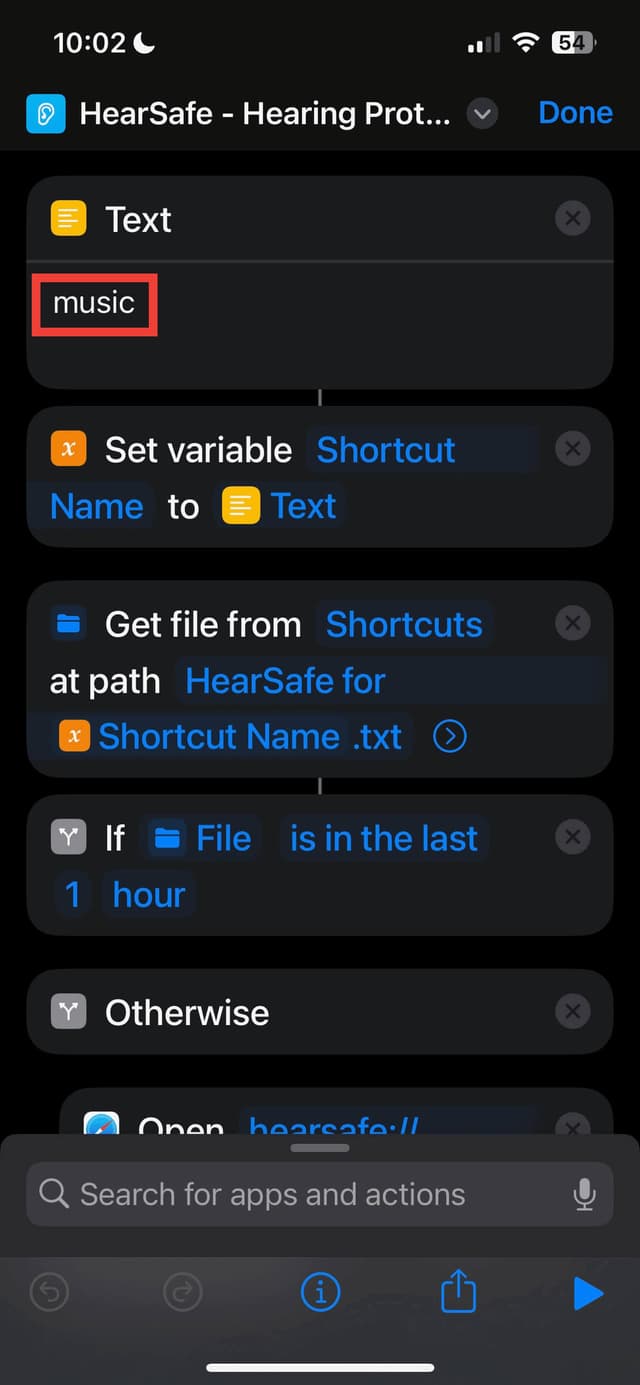Change the 'is in the last' condition
Viewport: 640px width, 1385px height.
tap(384, 838)
